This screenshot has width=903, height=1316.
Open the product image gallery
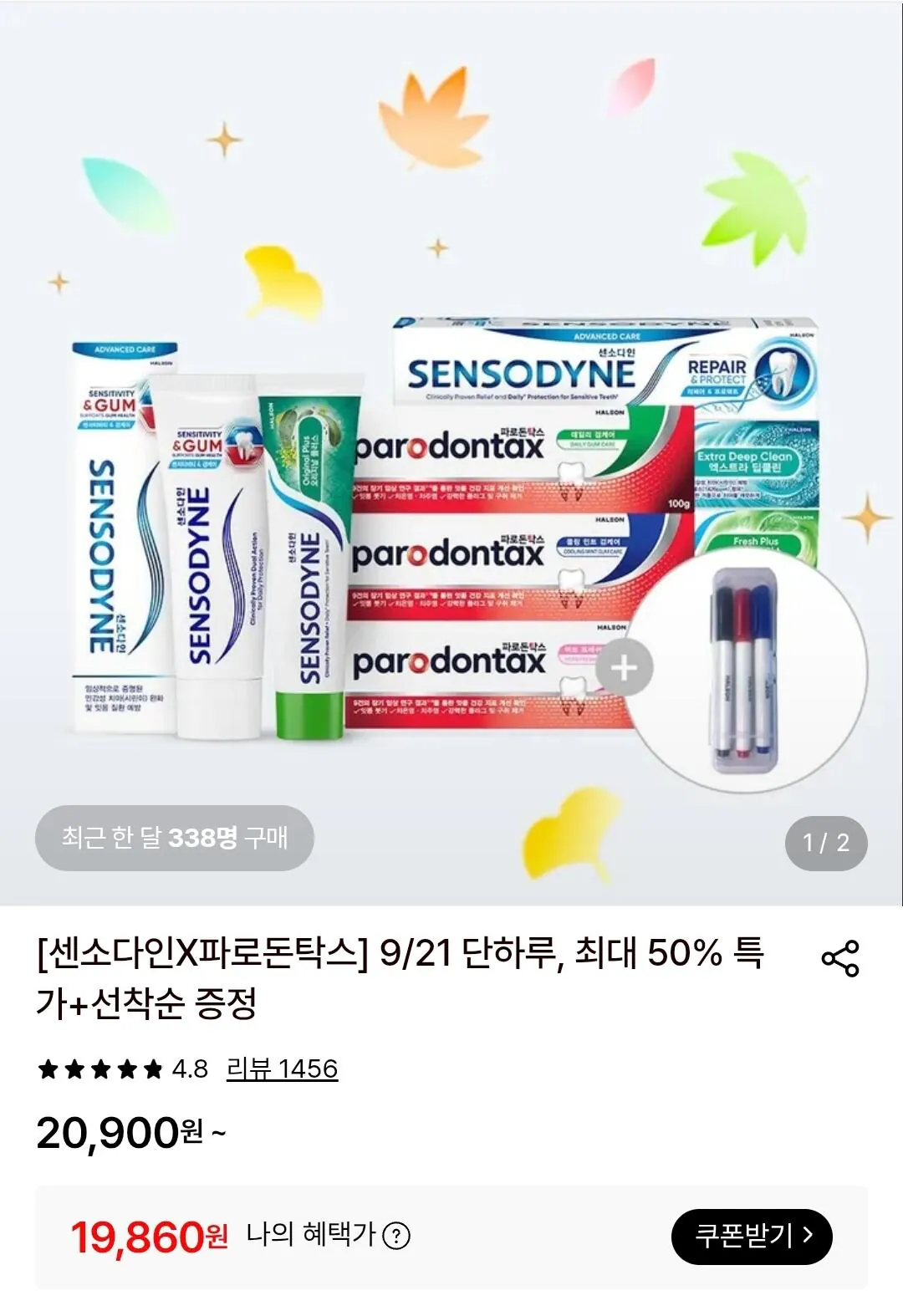click(451, 453)
